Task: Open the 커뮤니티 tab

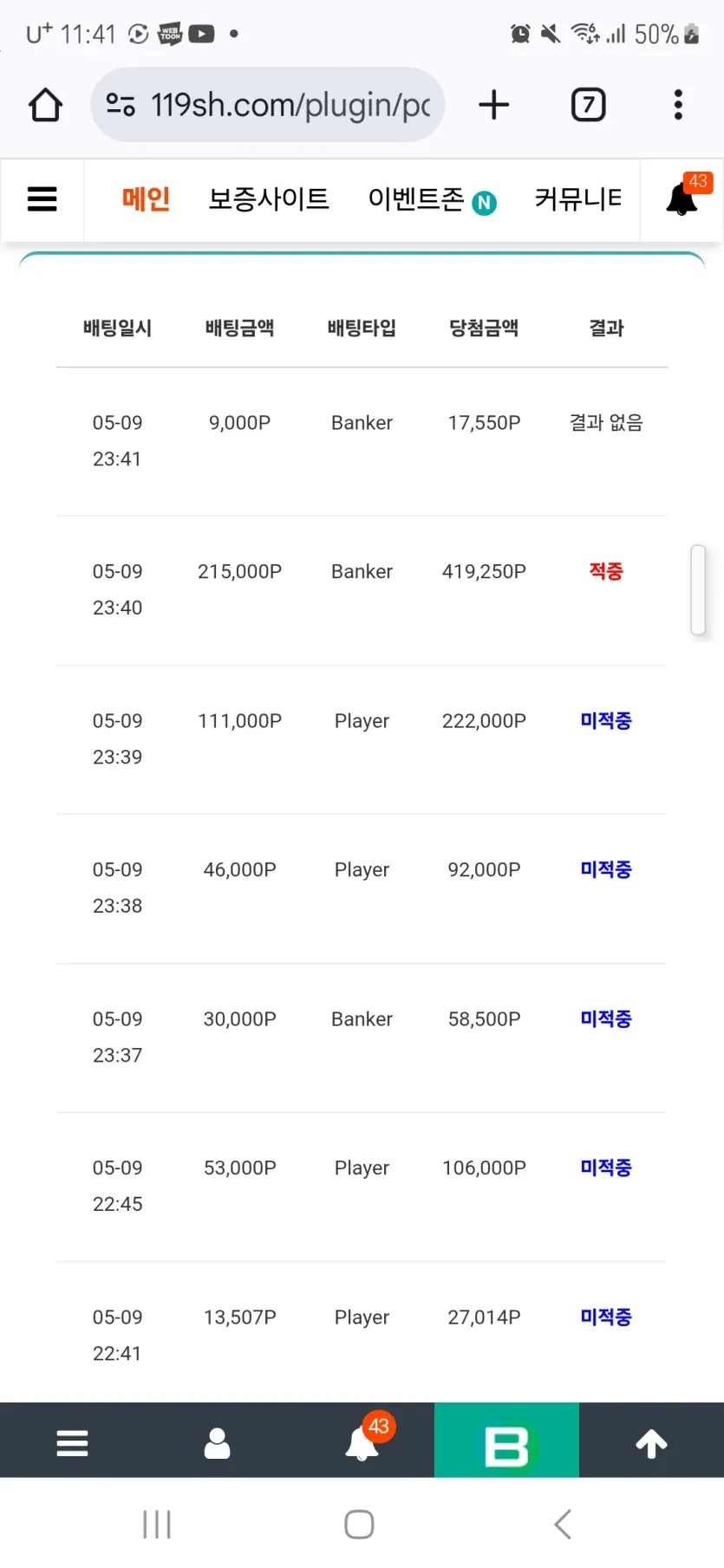Action: [x=578, y=199]
